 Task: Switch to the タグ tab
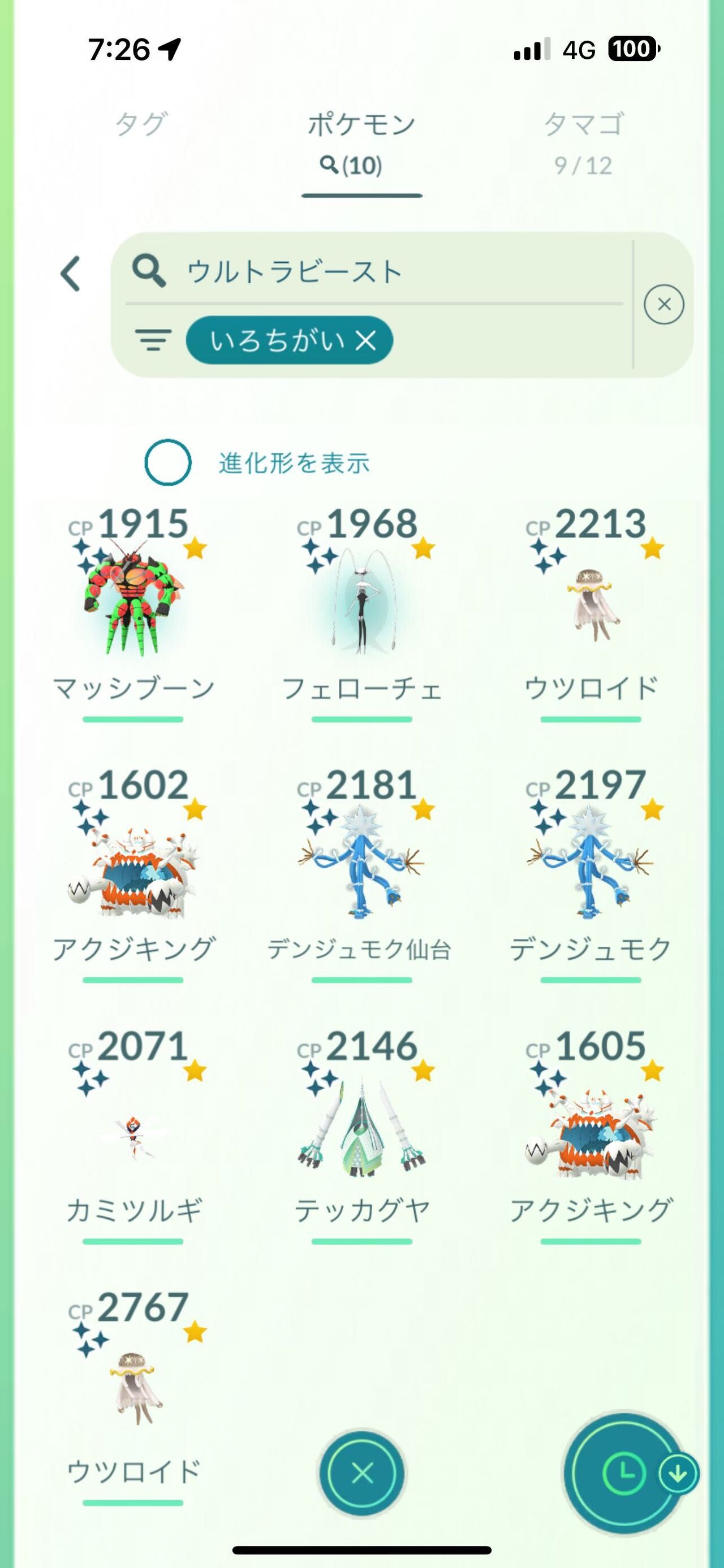(140, 124)
